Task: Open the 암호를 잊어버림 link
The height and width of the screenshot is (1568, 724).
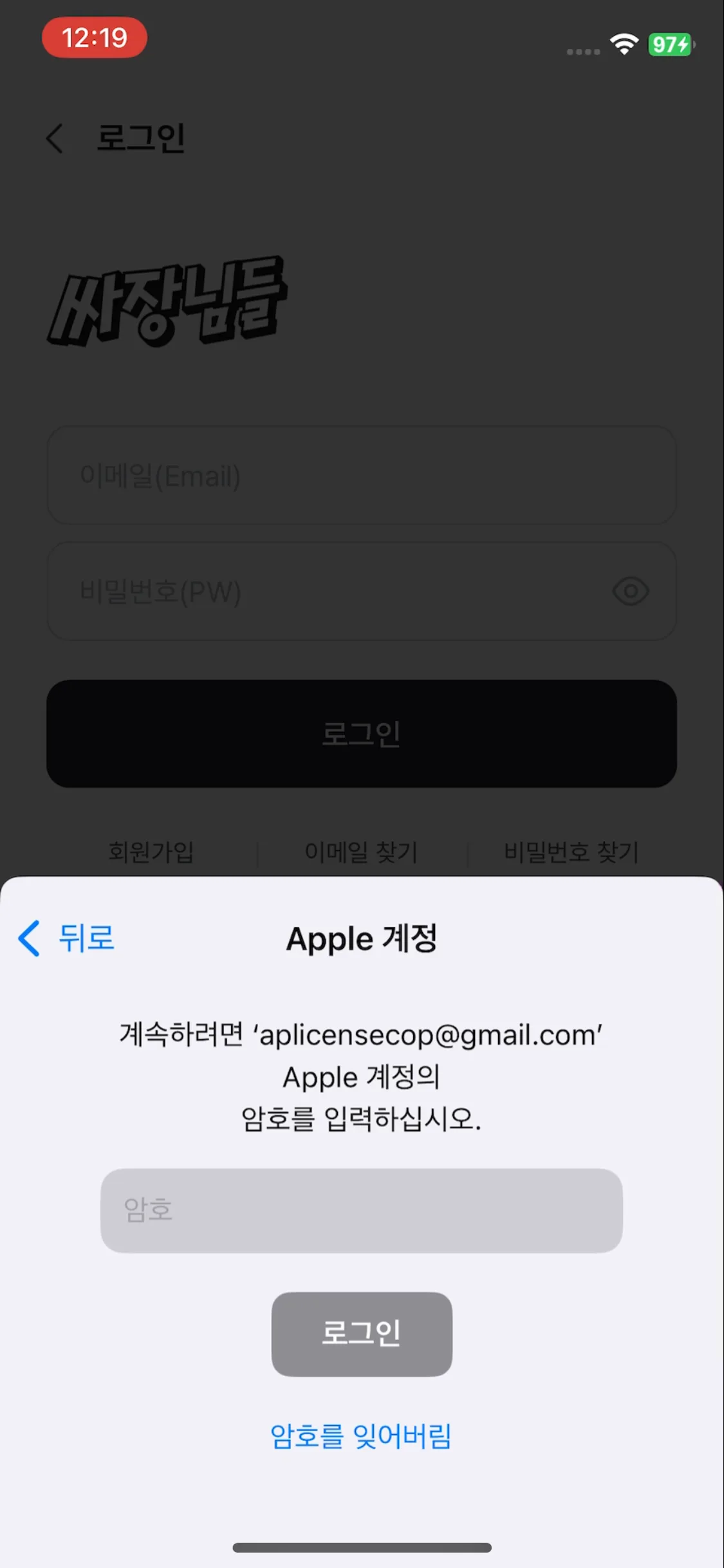Action: (x=361, y=1437)
